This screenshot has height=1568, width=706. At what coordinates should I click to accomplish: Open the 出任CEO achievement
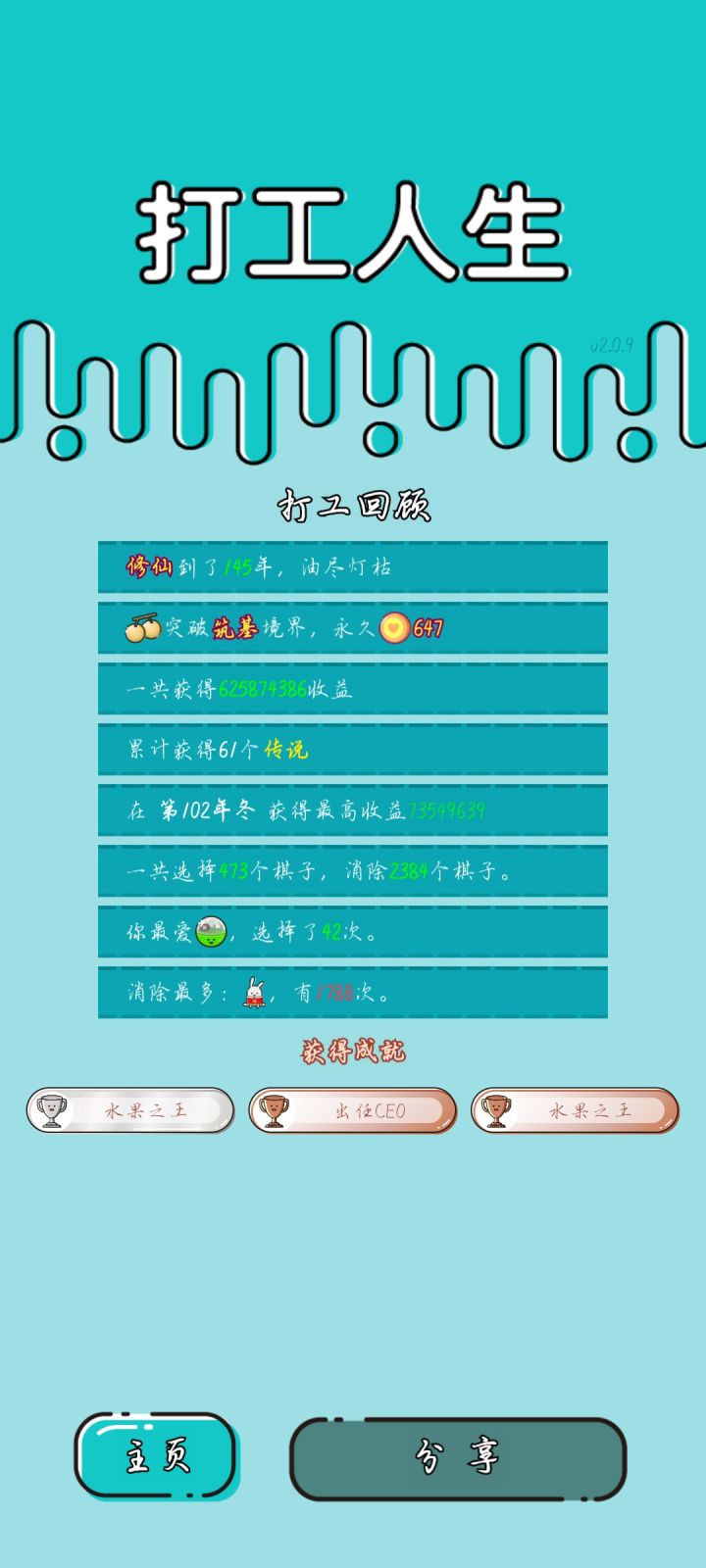point(353,1108)
